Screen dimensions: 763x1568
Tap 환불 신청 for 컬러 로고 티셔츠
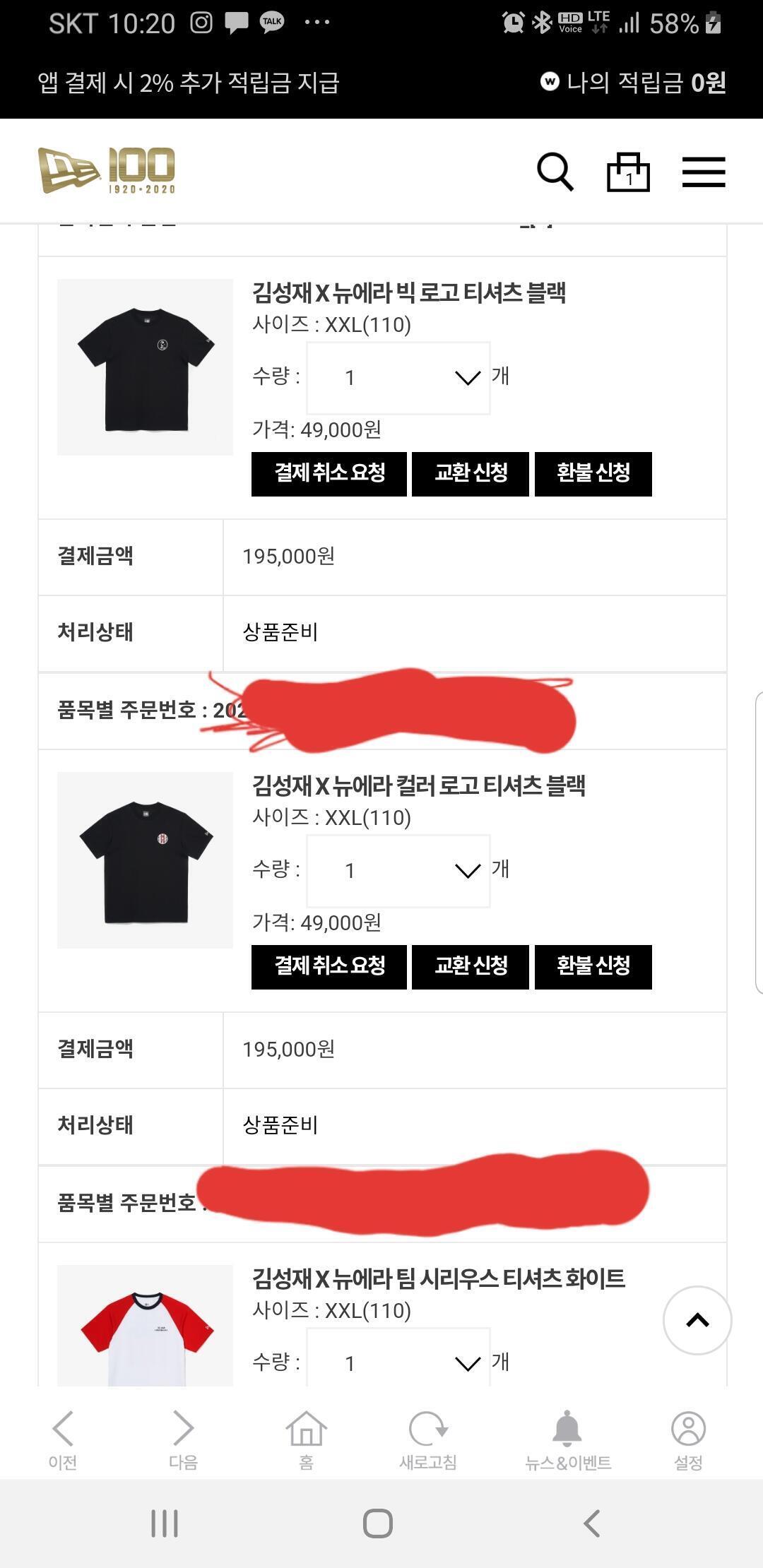593,966
